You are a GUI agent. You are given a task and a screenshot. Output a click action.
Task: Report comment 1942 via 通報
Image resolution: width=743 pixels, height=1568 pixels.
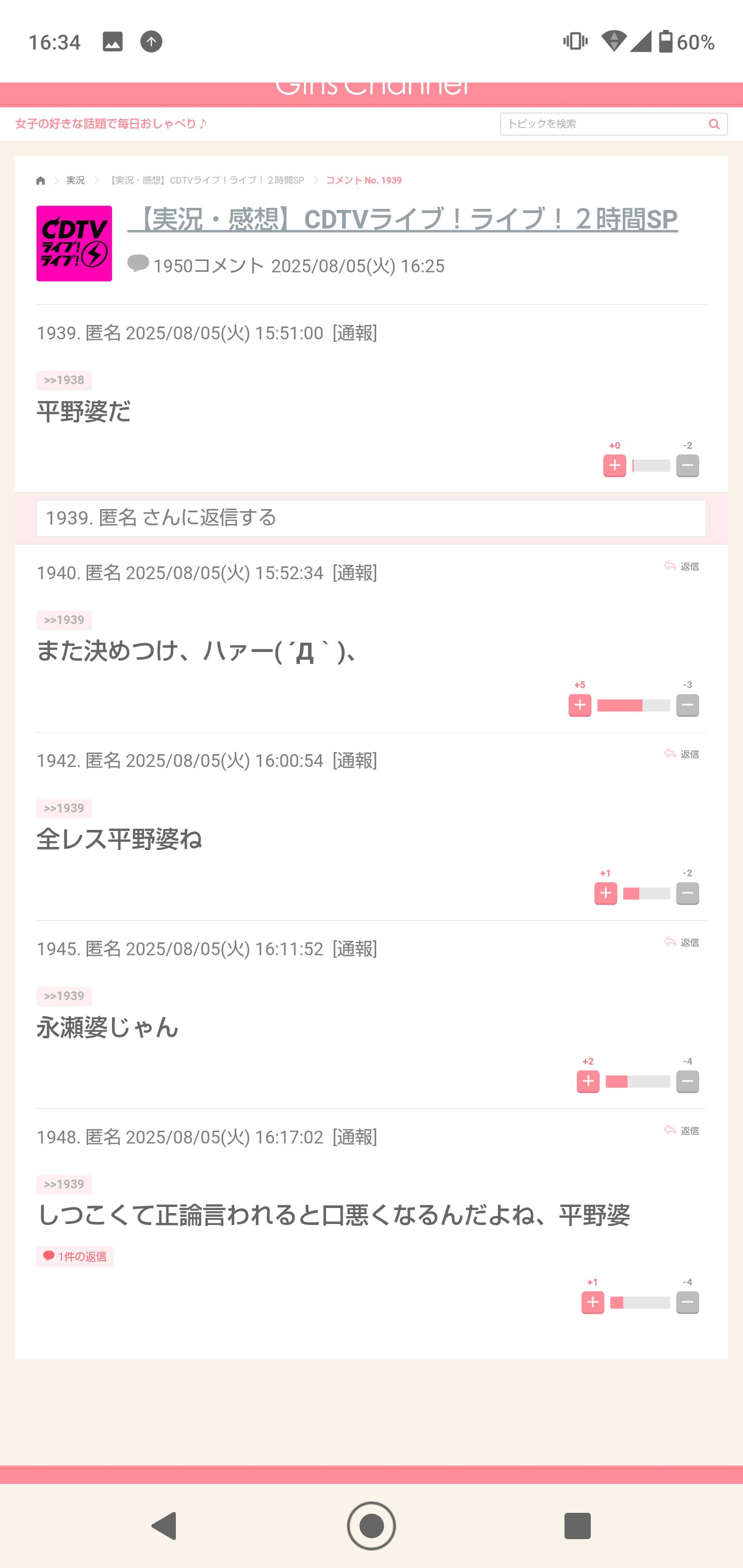click(354, 761)
